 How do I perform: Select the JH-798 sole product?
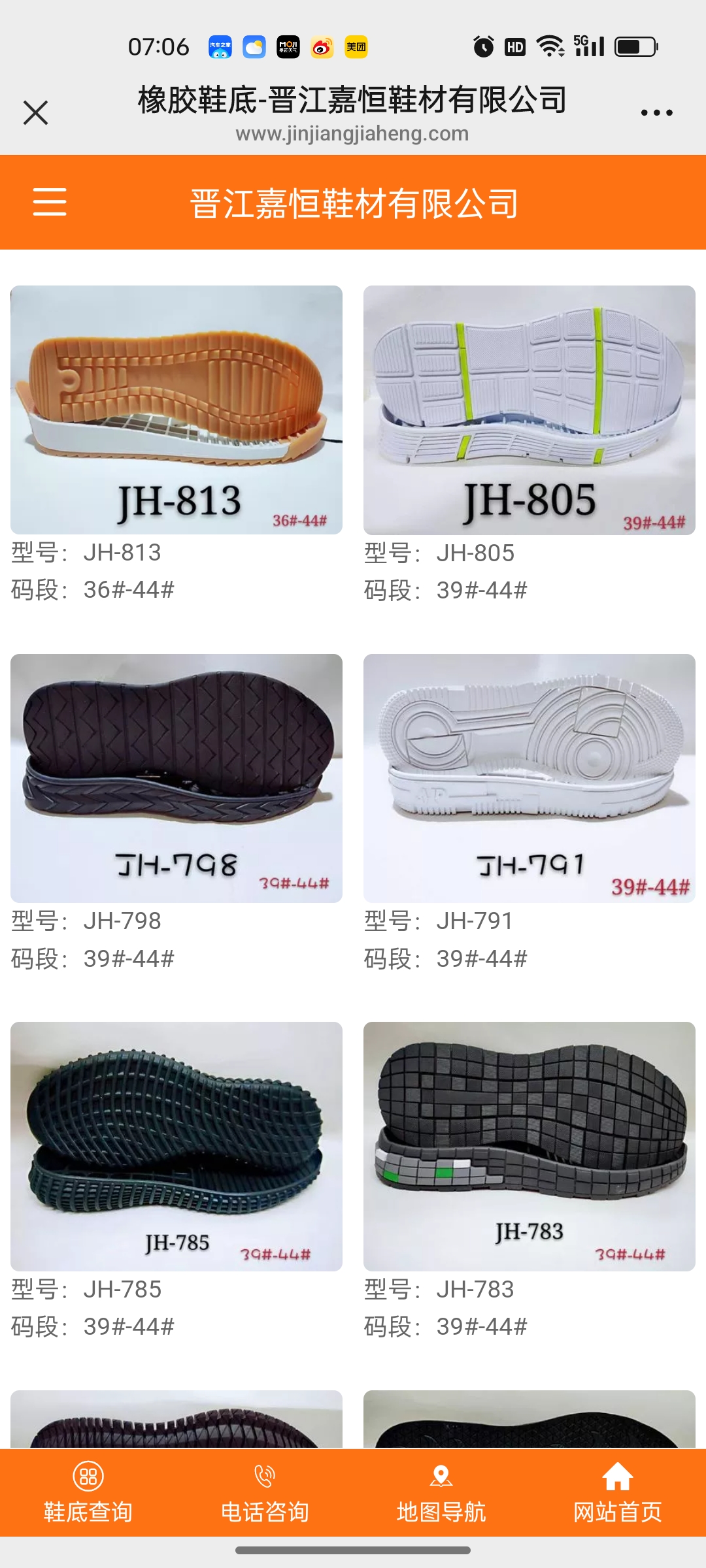(x=176, y=778)
